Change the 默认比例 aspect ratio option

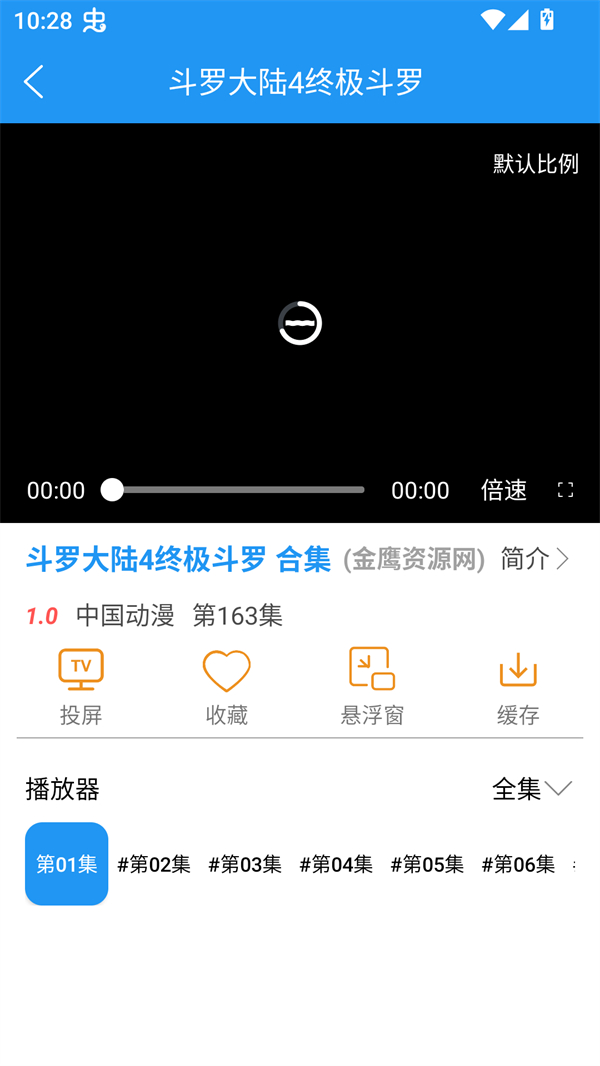[x=535, y=164]
